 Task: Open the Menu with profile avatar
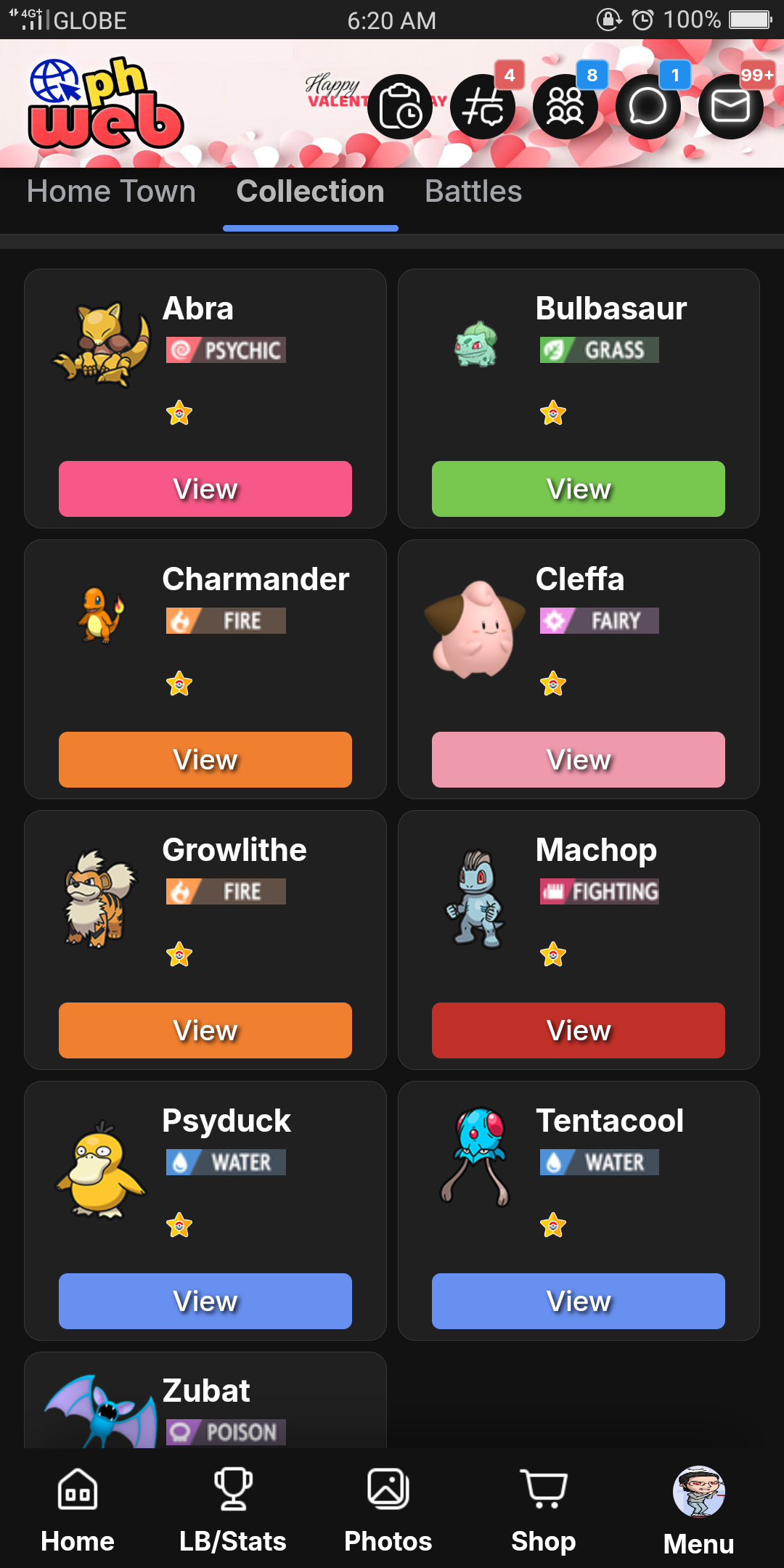698,1510
